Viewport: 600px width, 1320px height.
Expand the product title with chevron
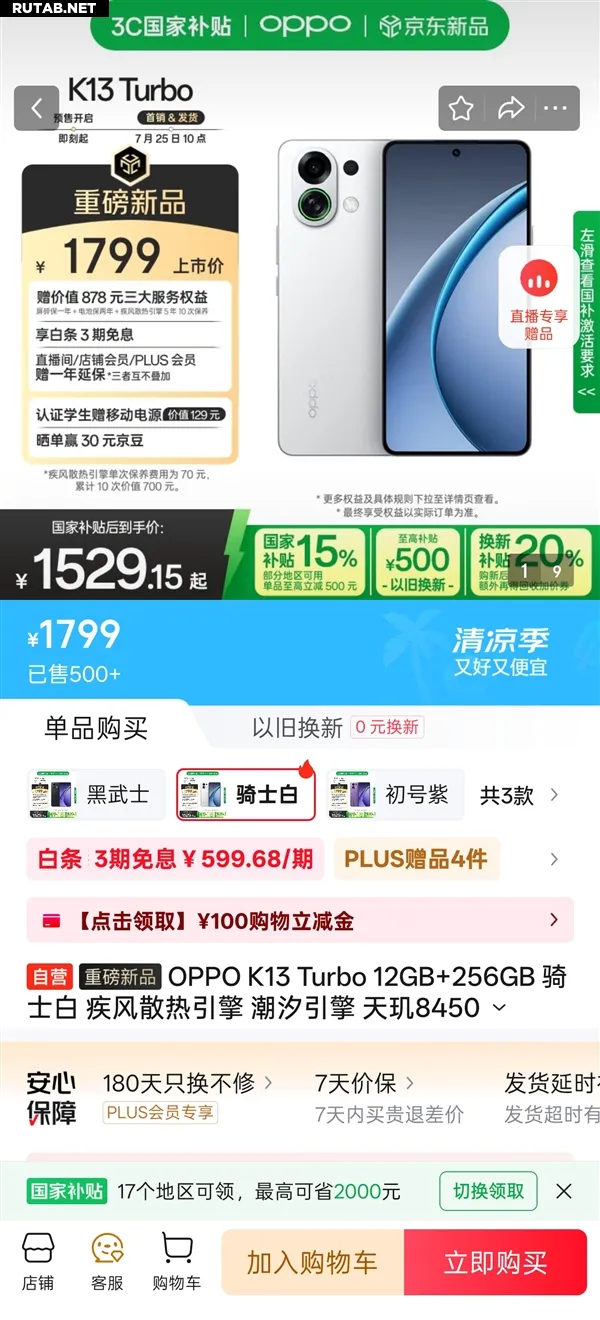[x=500, y=1008]
